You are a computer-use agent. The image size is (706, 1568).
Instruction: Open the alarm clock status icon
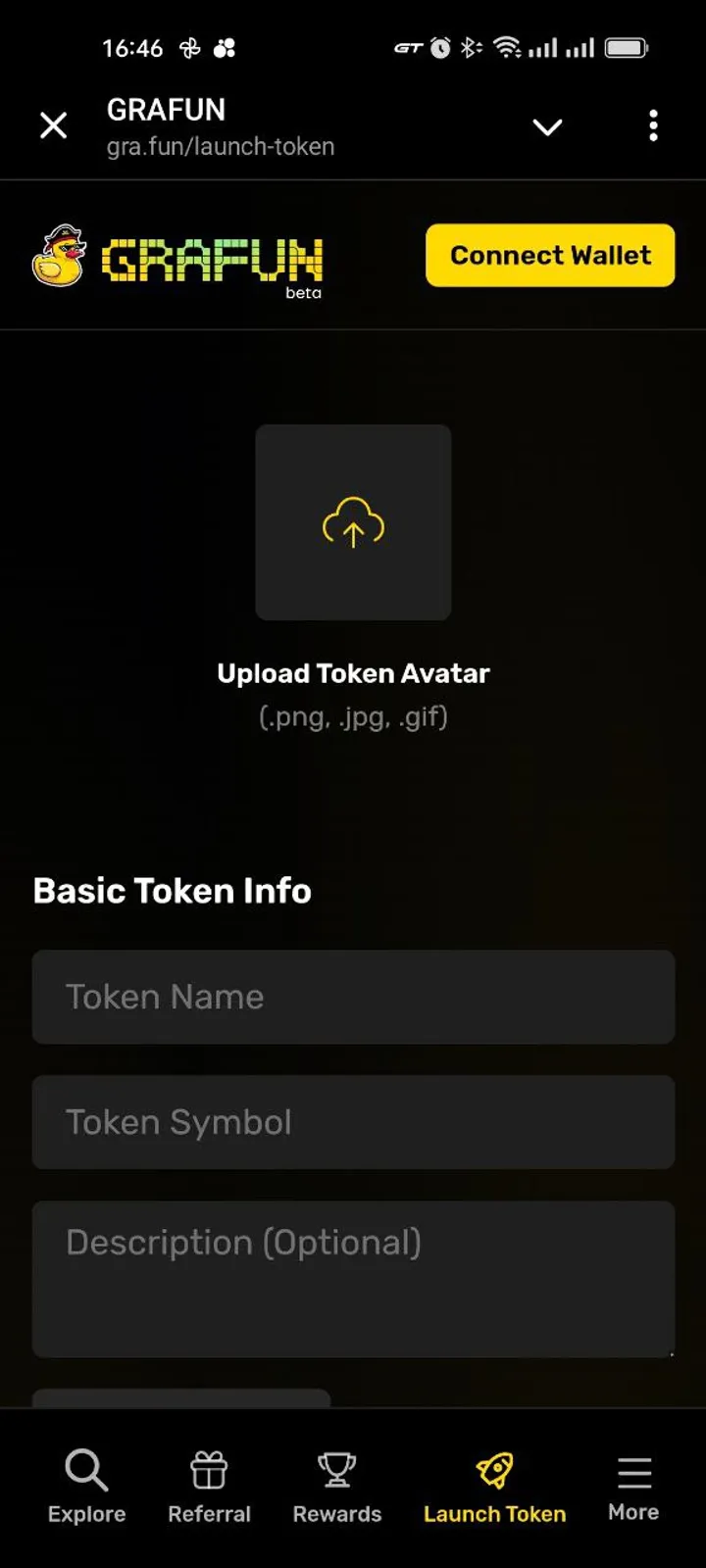[439, 45]
